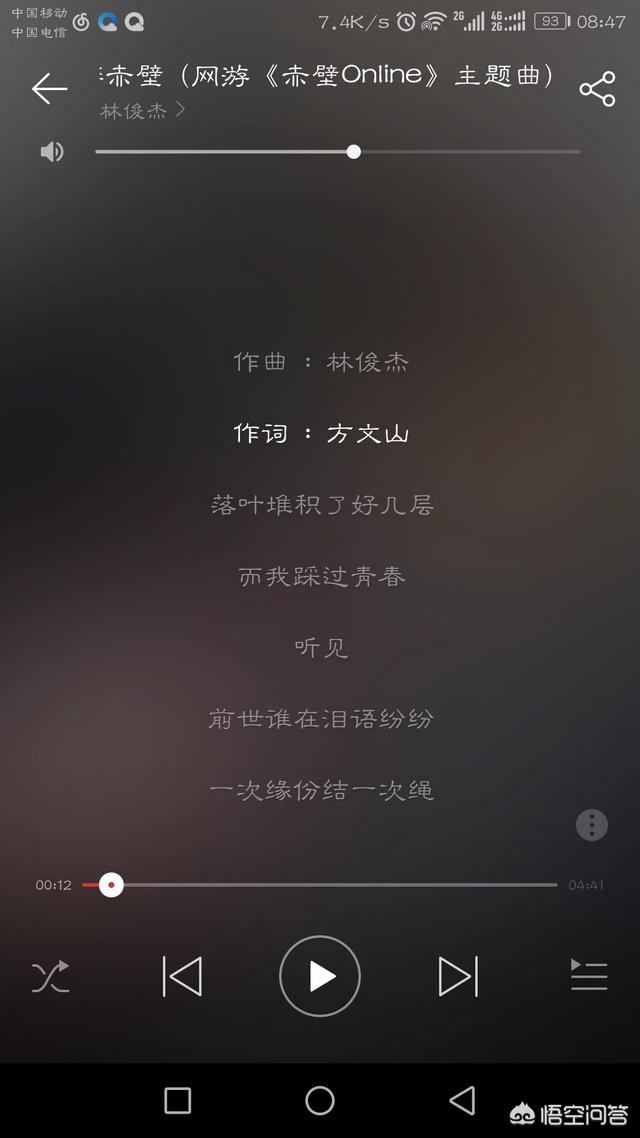The height and width of the screenshot is (1138, 640).
Task: Set the volume on the volume slider
Action: [337, 152]
